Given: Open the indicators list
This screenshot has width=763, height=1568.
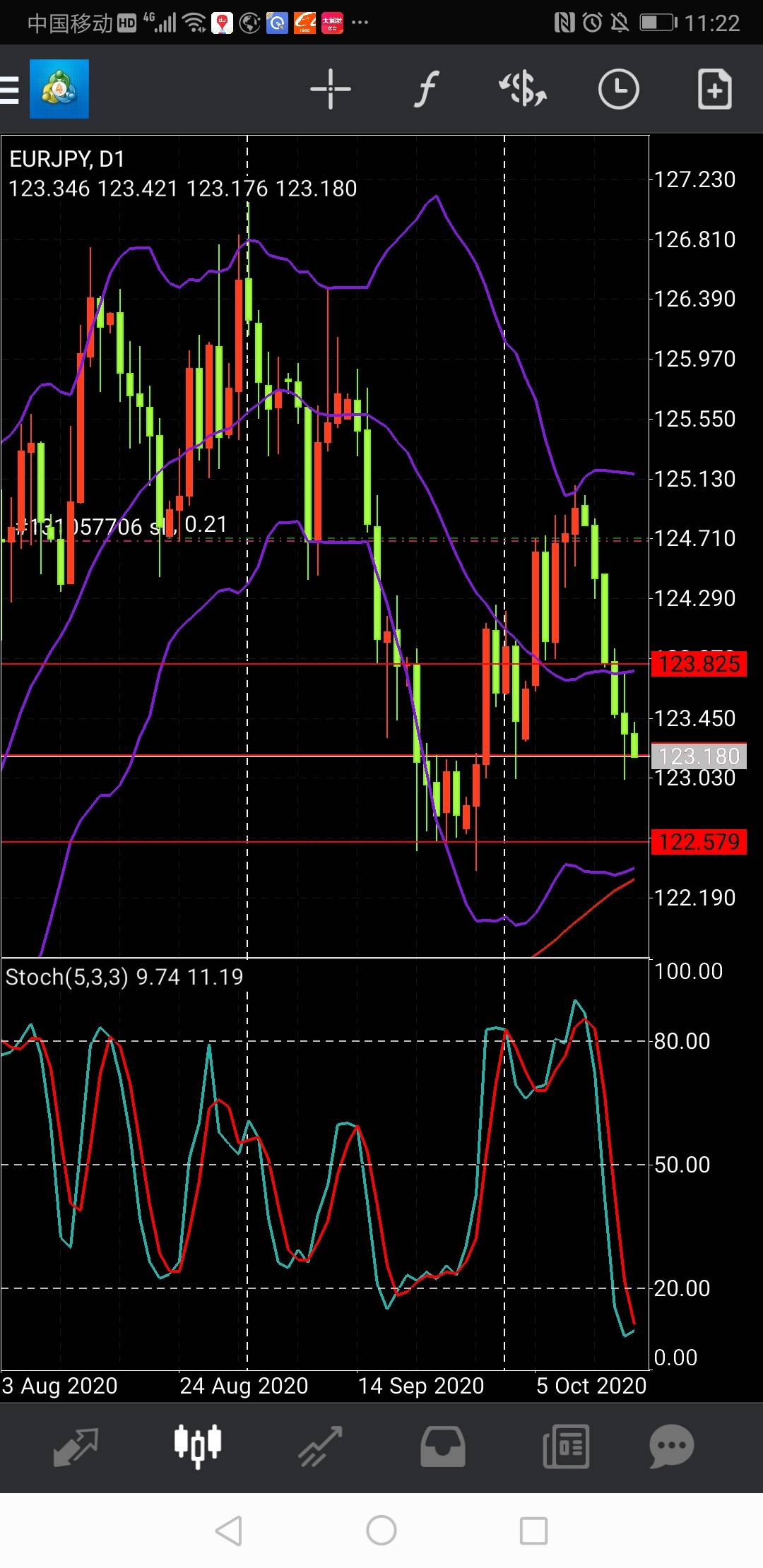Looking at the screenshot, I should coord(426,90).
